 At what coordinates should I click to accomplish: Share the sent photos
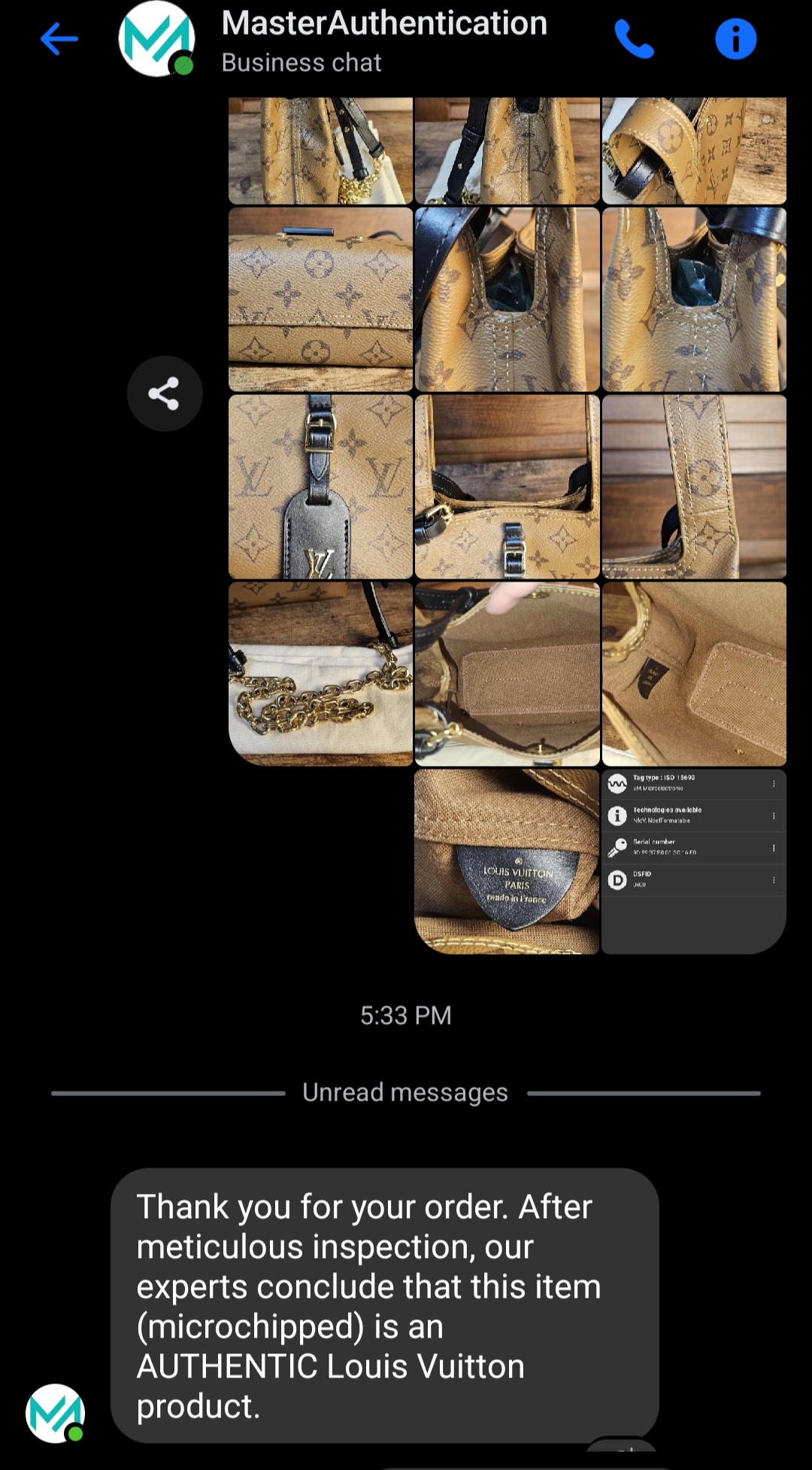(165, 393)
